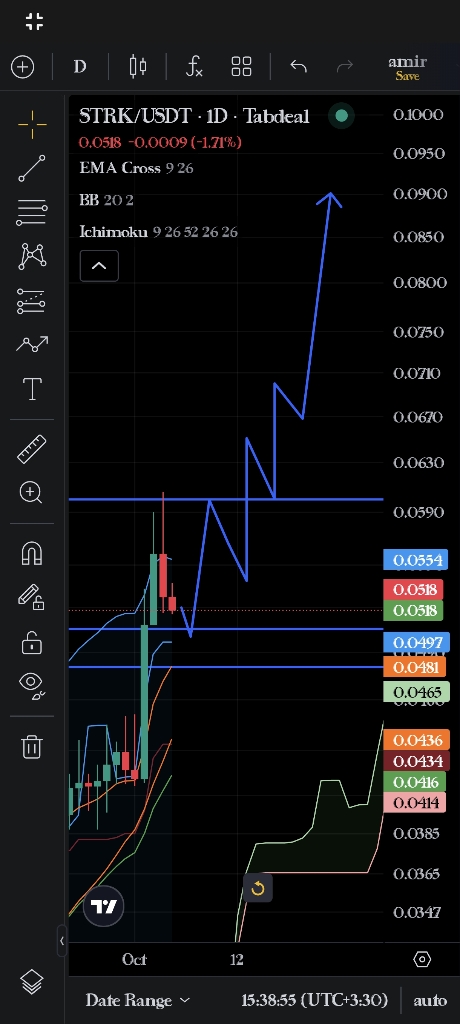Toggle the auto price scale
The image size is (460, 1024).
point(431,1000)
